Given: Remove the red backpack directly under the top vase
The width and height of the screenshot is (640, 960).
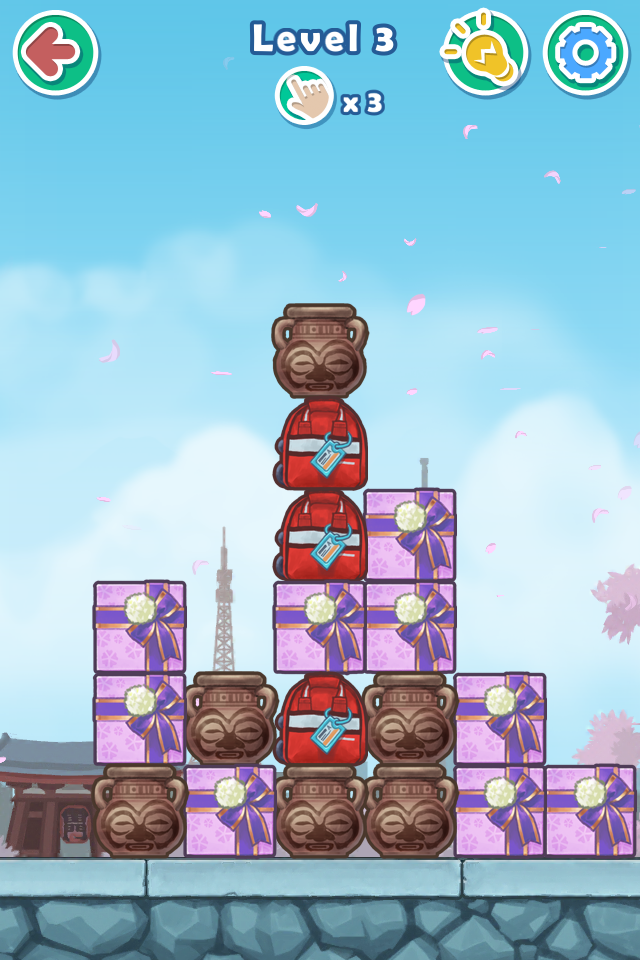Looking at the screenshot, I should tap(322, 444).
